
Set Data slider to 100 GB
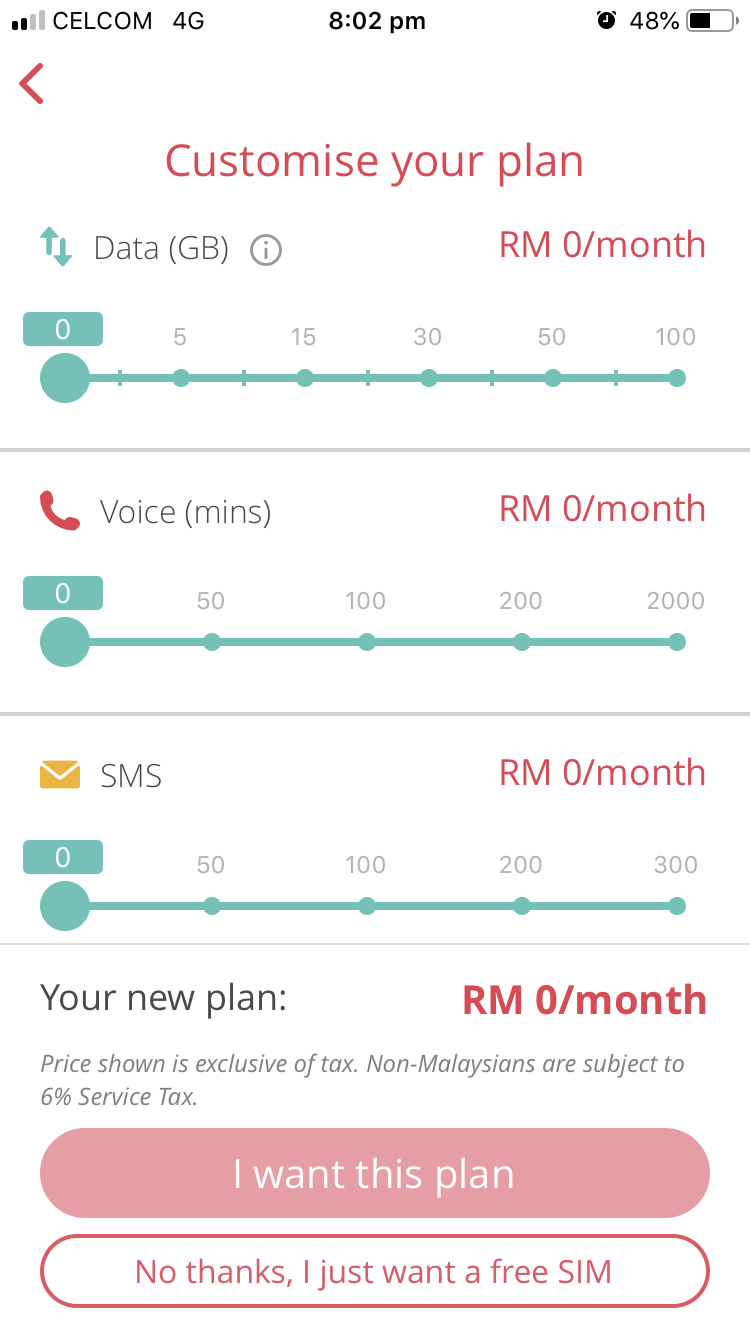click(x=677, y=378)
